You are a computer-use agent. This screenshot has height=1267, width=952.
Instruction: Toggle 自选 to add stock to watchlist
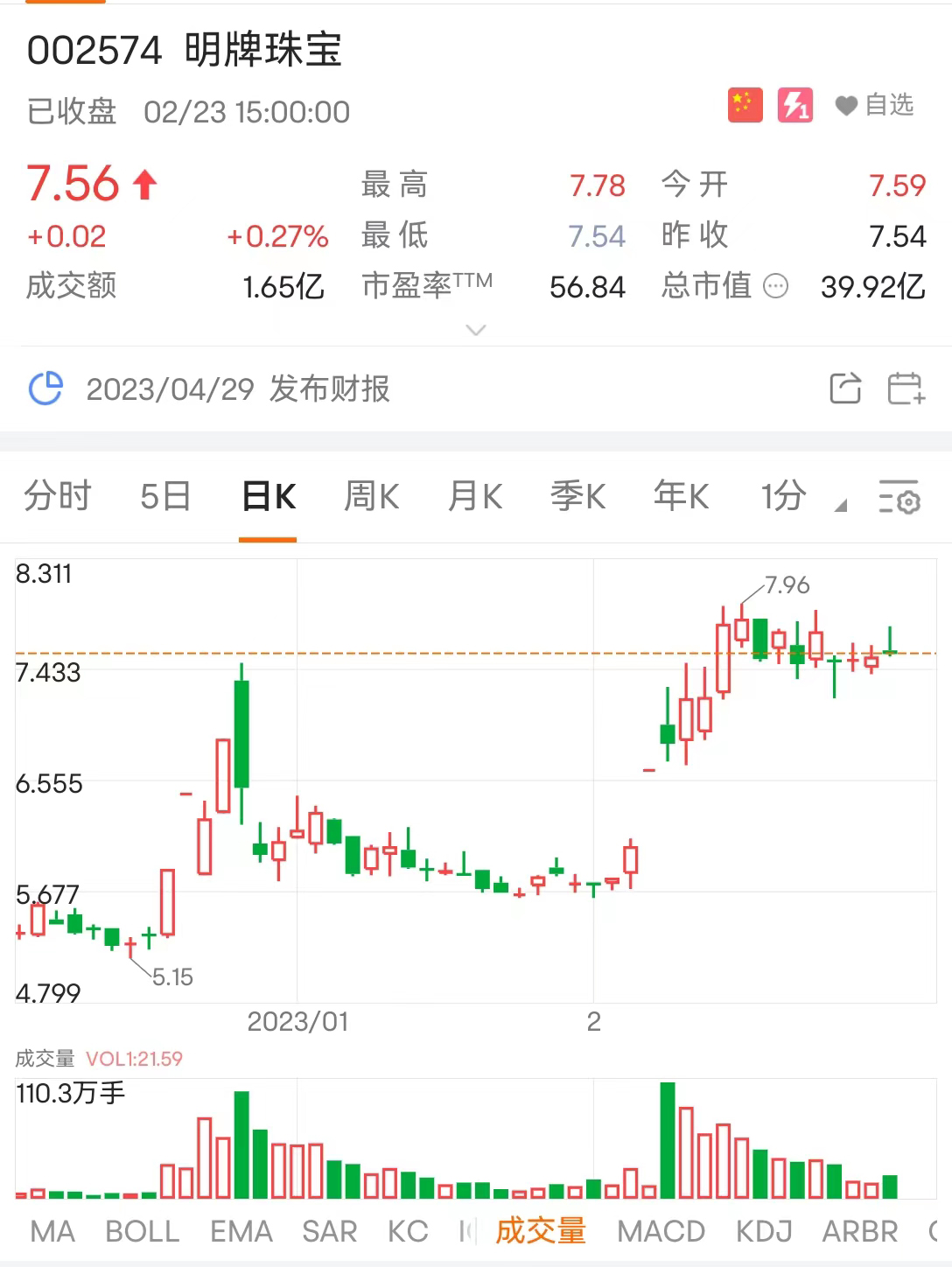pos(874,106)
